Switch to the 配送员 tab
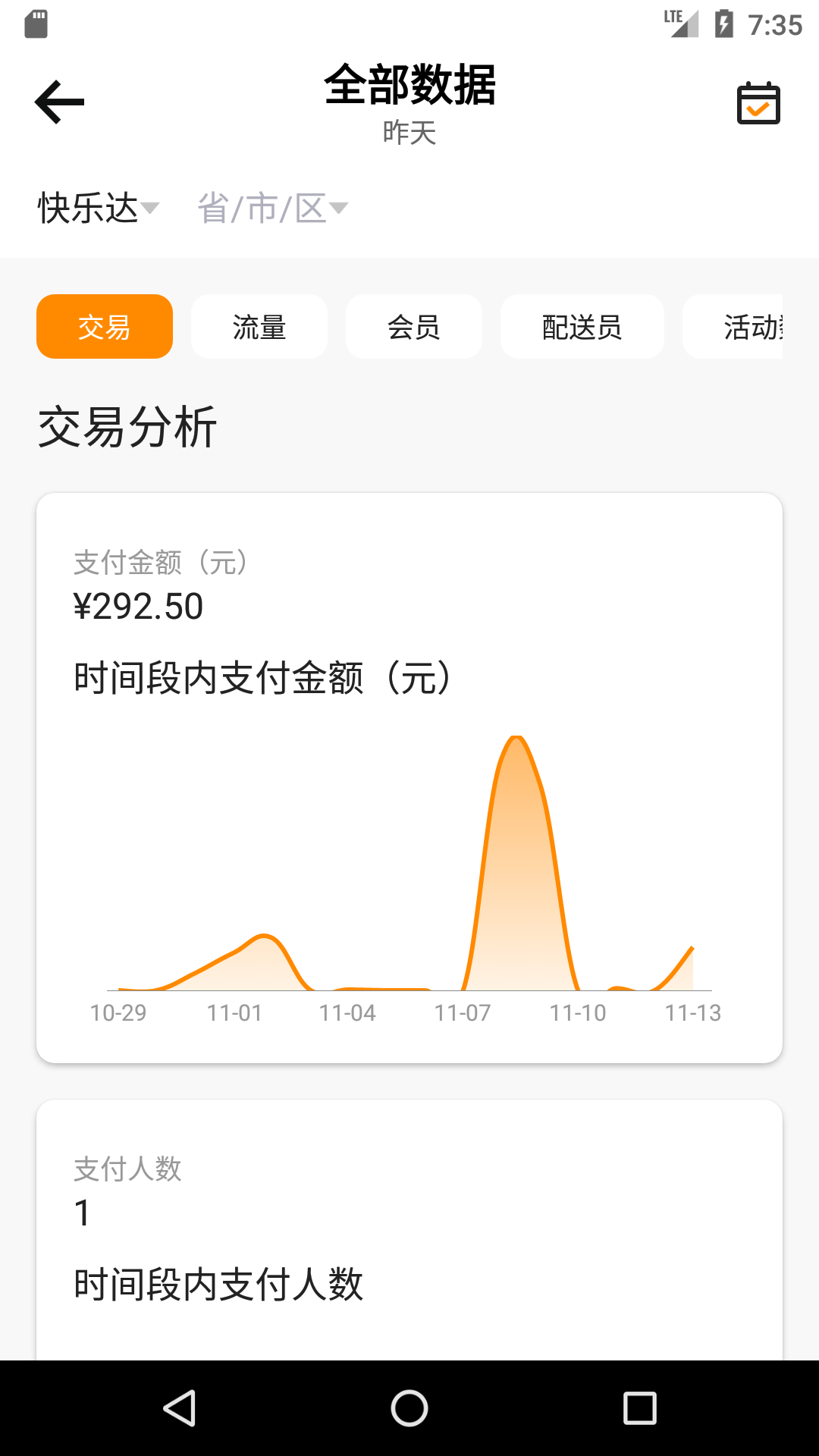Screen dimensions: 819x1456 click(x=582, y=327)
